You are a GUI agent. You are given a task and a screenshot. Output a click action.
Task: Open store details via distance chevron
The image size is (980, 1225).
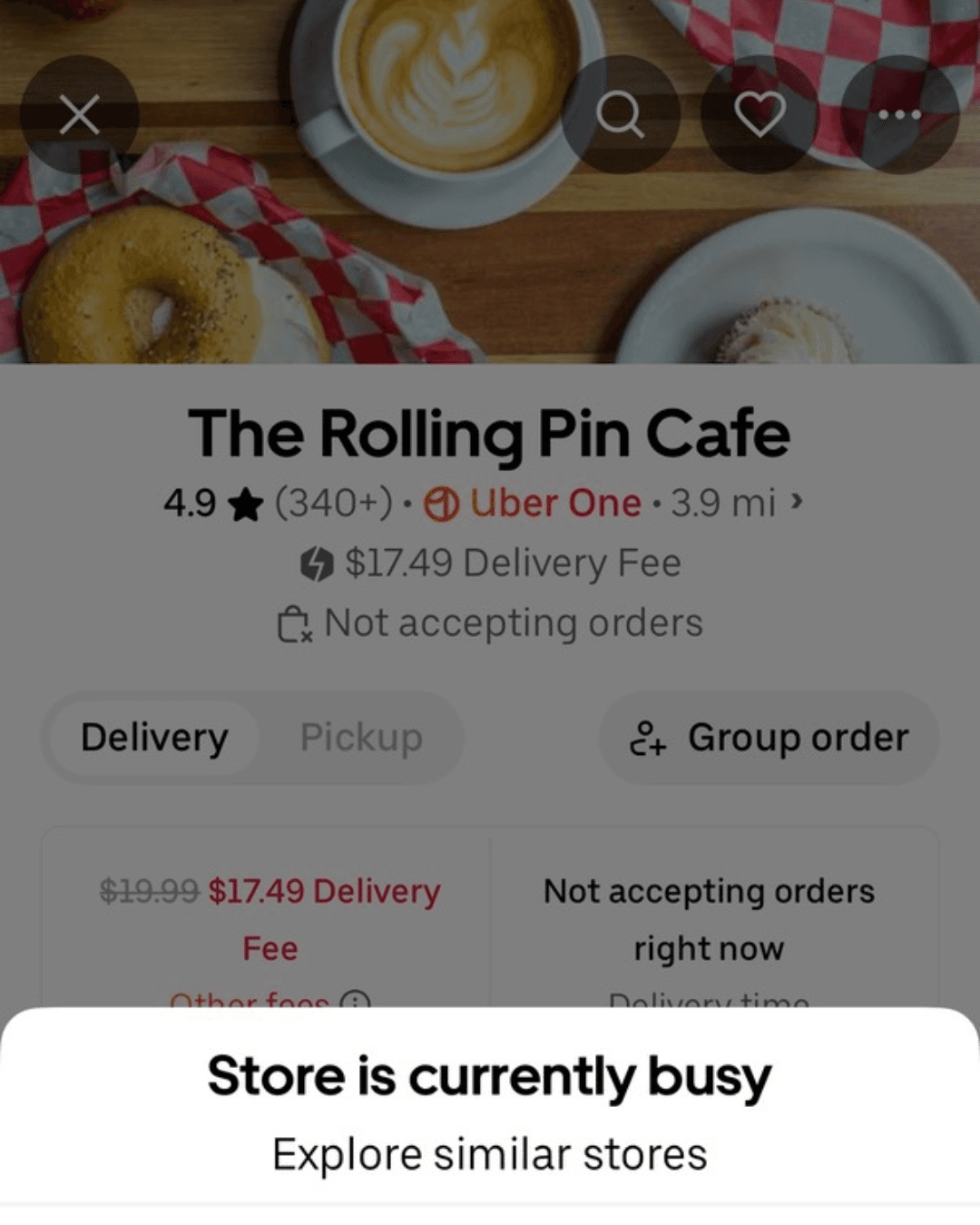click(x=797, y=501)
